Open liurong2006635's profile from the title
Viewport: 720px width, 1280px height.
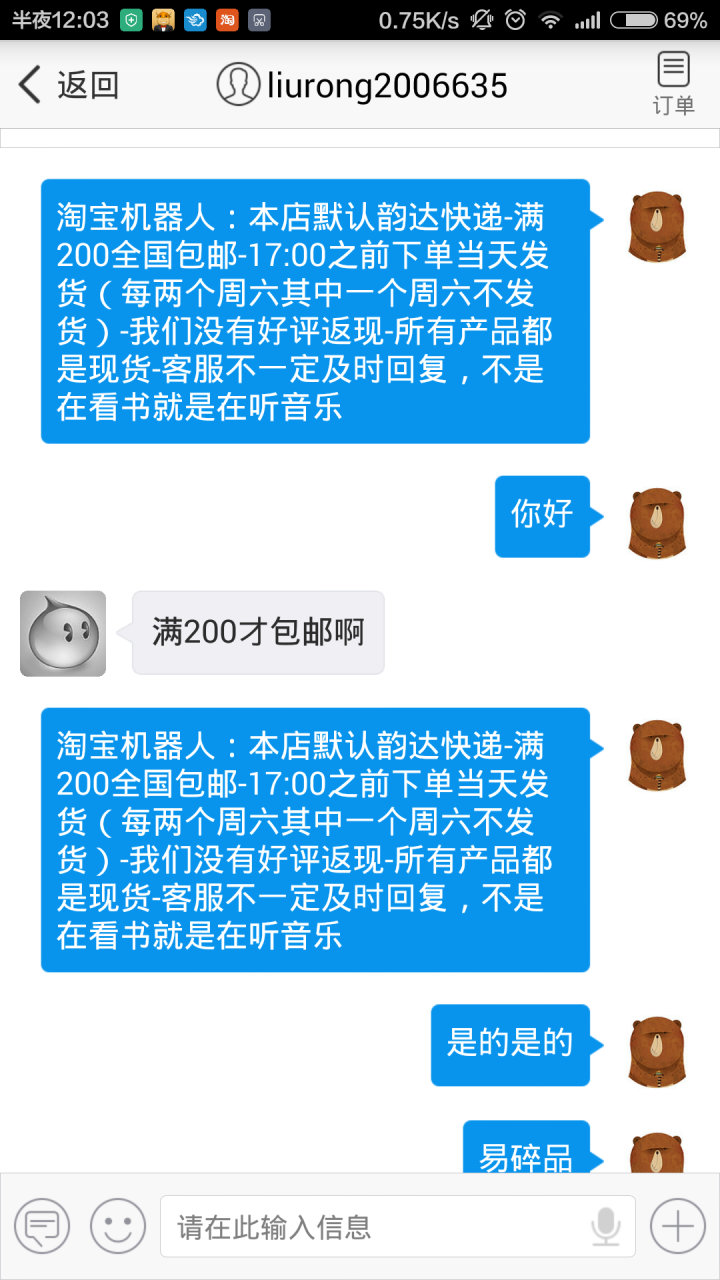click(x=362, y=85)
